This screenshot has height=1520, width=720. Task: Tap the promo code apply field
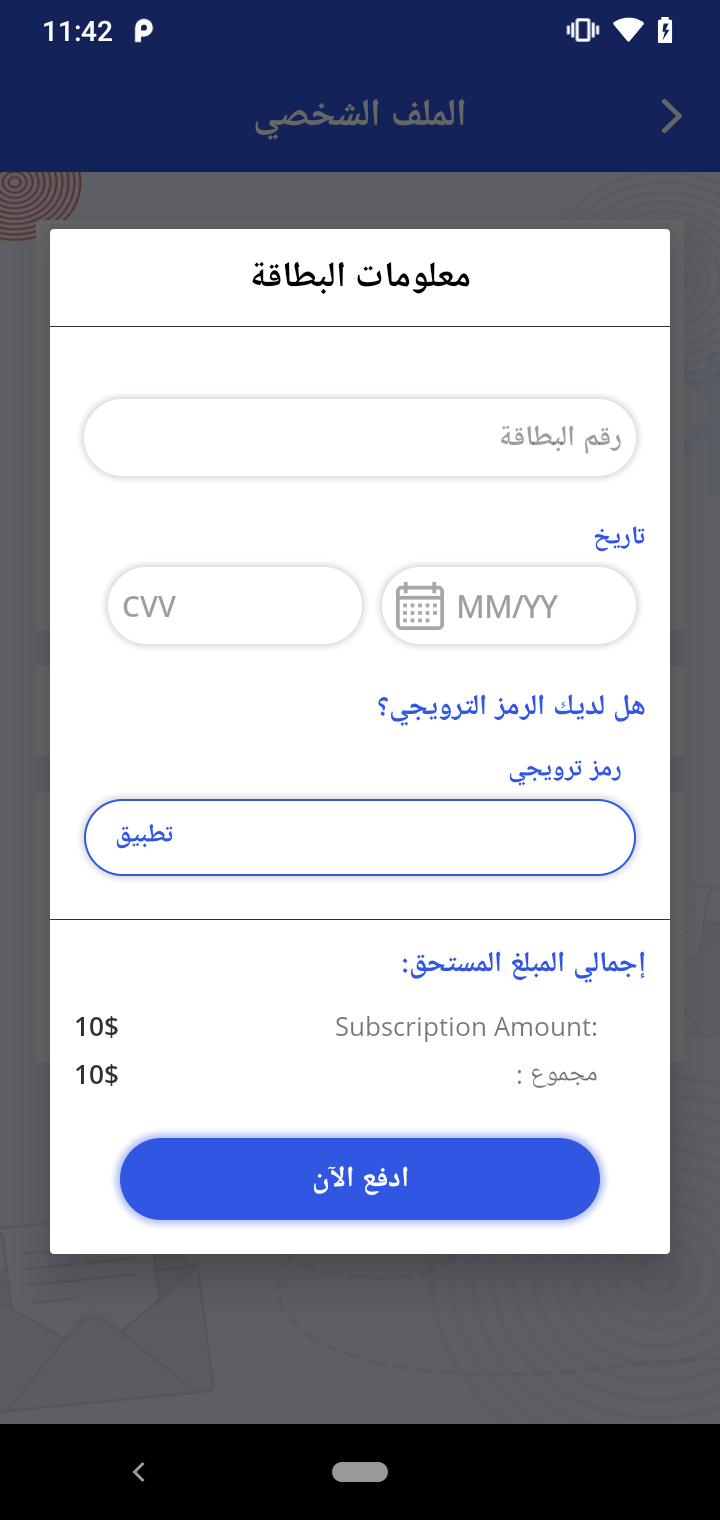[360, 837]
